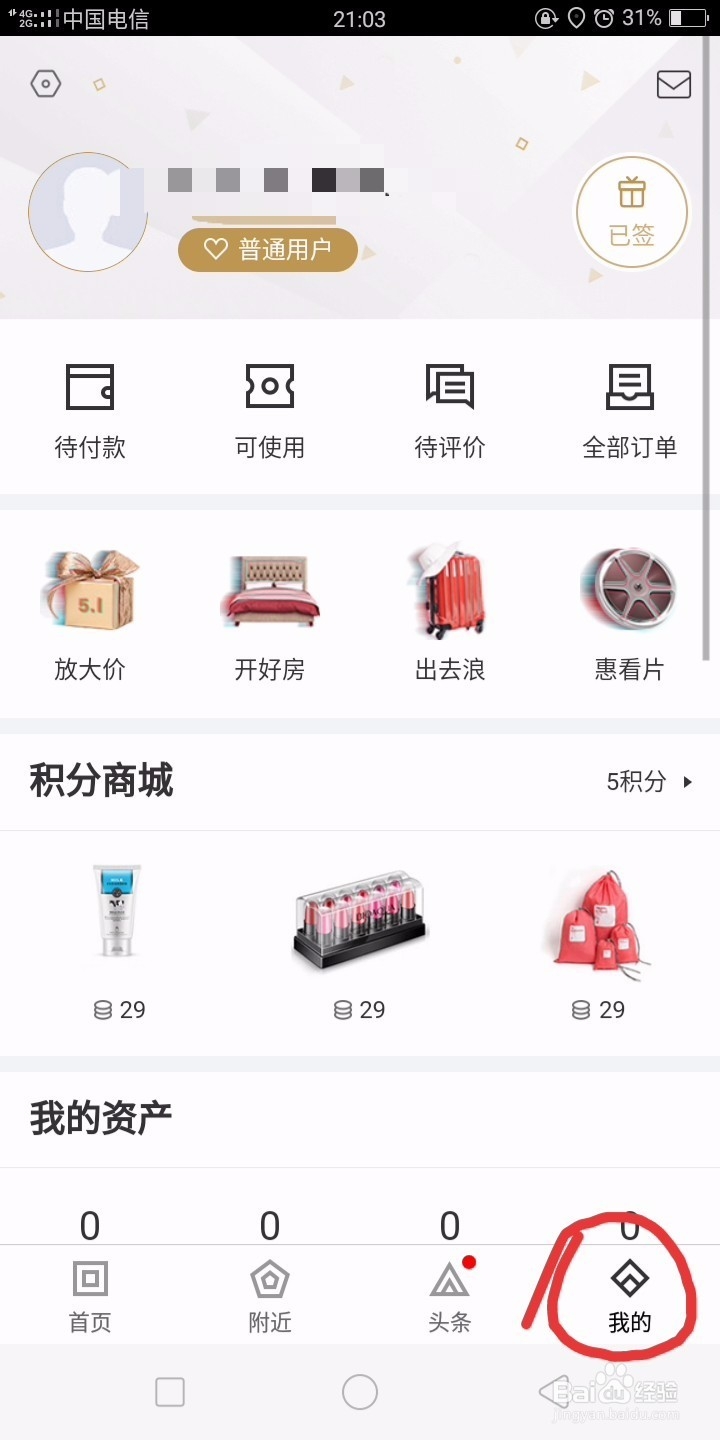Select the circled 我的 profile tab
The image size is (720, 1440).
coord(629,1295)
